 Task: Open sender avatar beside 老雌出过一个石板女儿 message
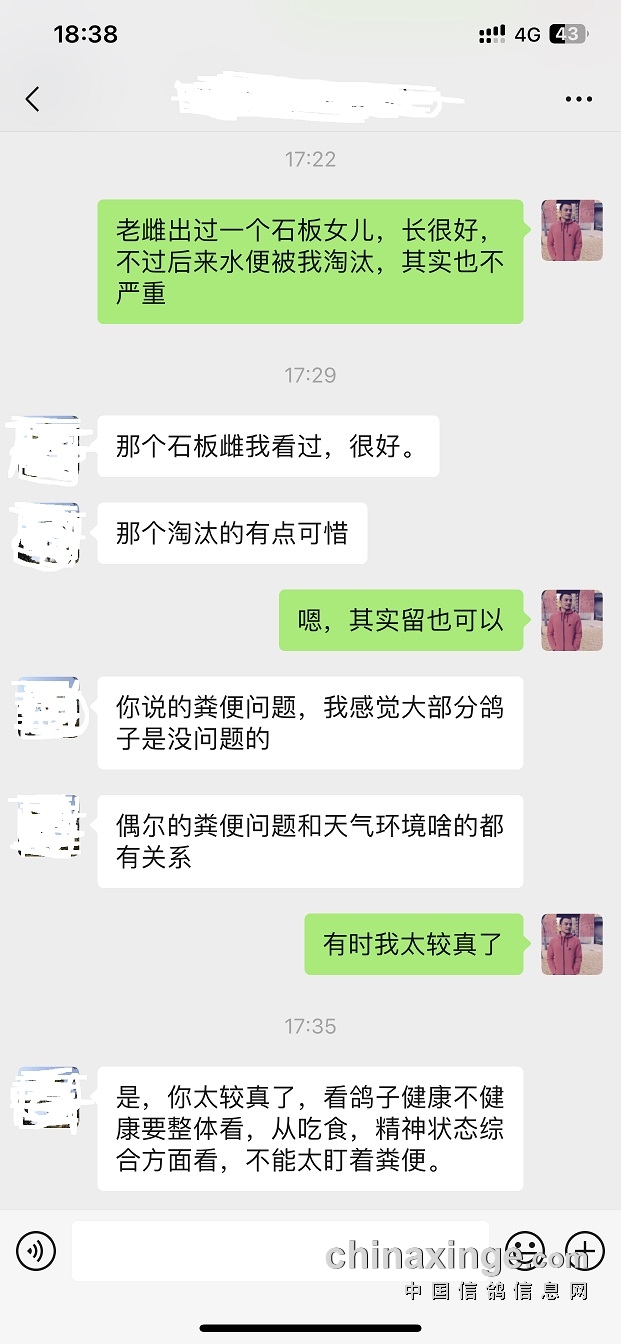(x=571, y=230)
